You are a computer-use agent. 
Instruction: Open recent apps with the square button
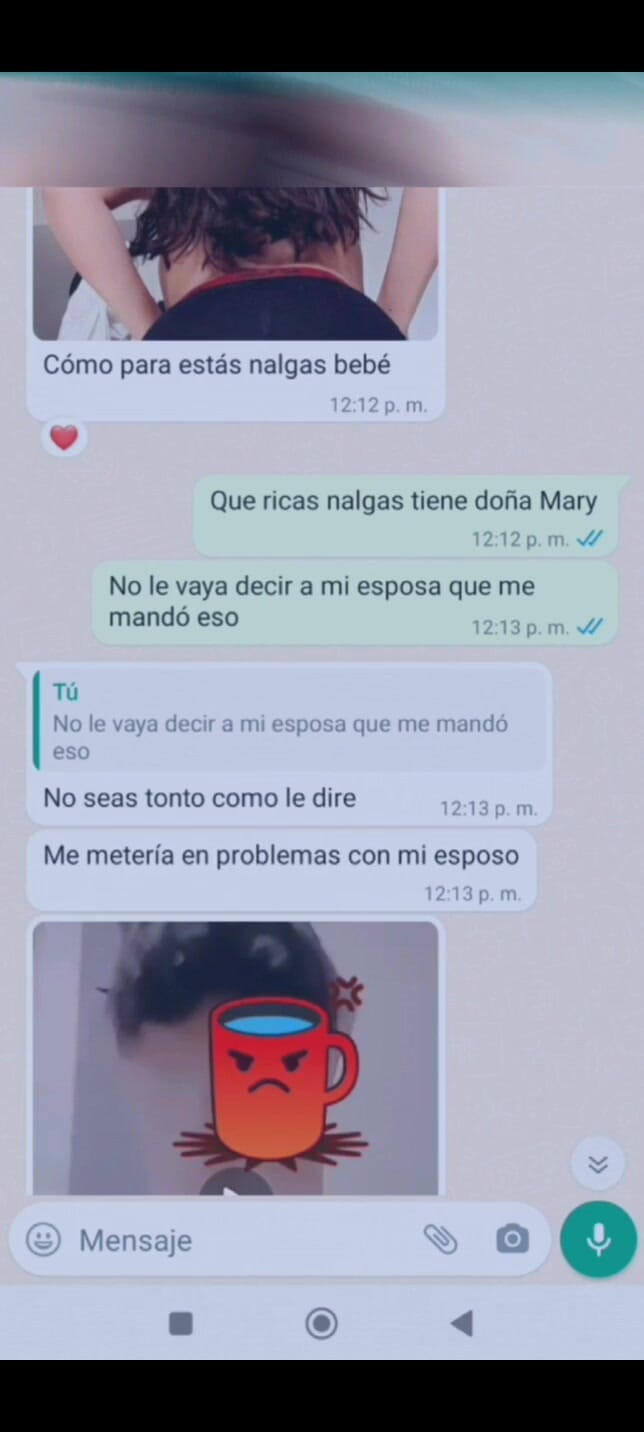(180, 1324)
